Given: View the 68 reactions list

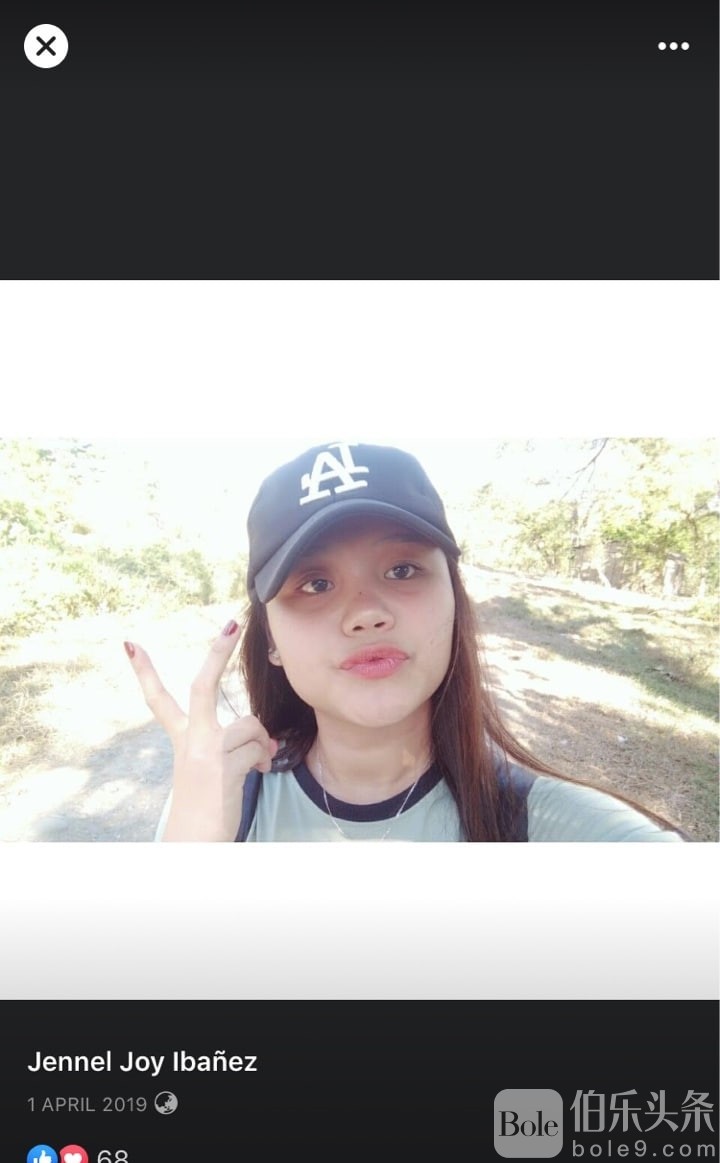Looking at the screenshot, I should coord(80,1155).
